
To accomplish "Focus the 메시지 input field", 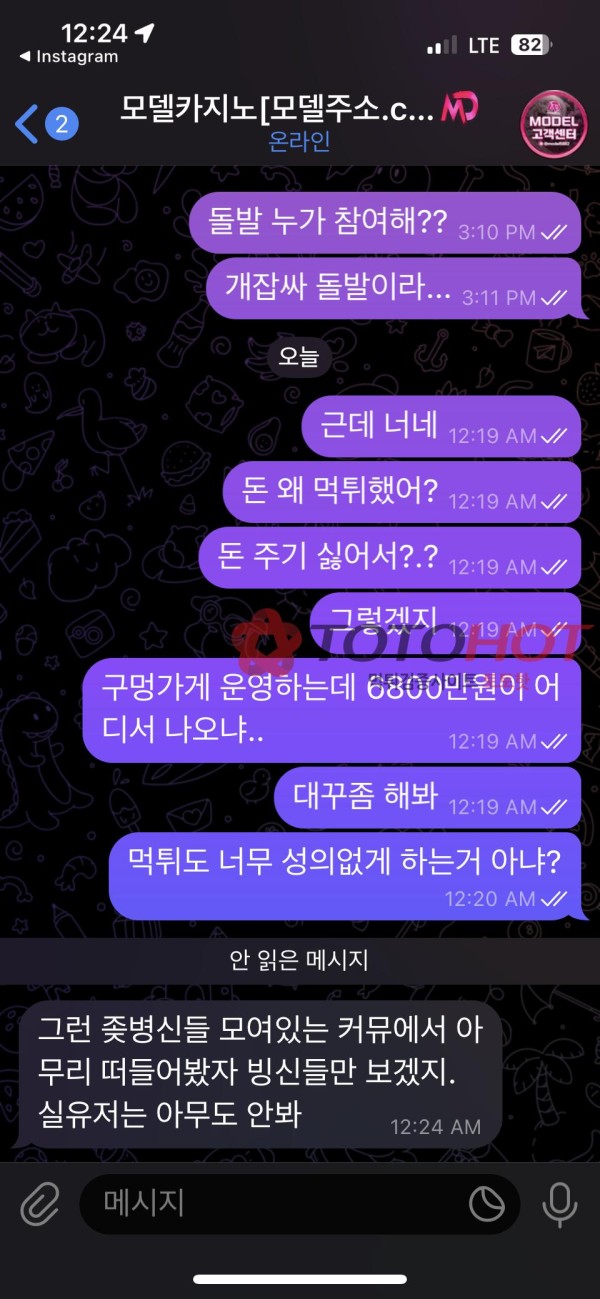I will [x=270, y=1204].
